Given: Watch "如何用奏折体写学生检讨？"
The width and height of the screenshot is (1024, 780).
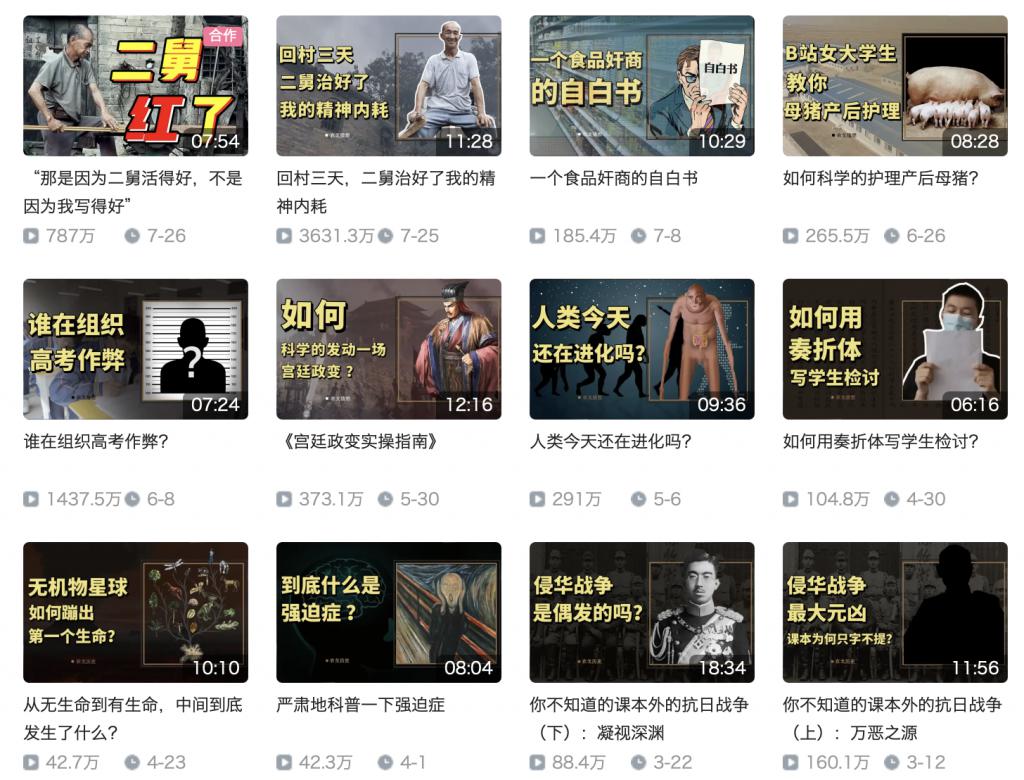Looking at the screenshot, I should click(x=894, y=349).
